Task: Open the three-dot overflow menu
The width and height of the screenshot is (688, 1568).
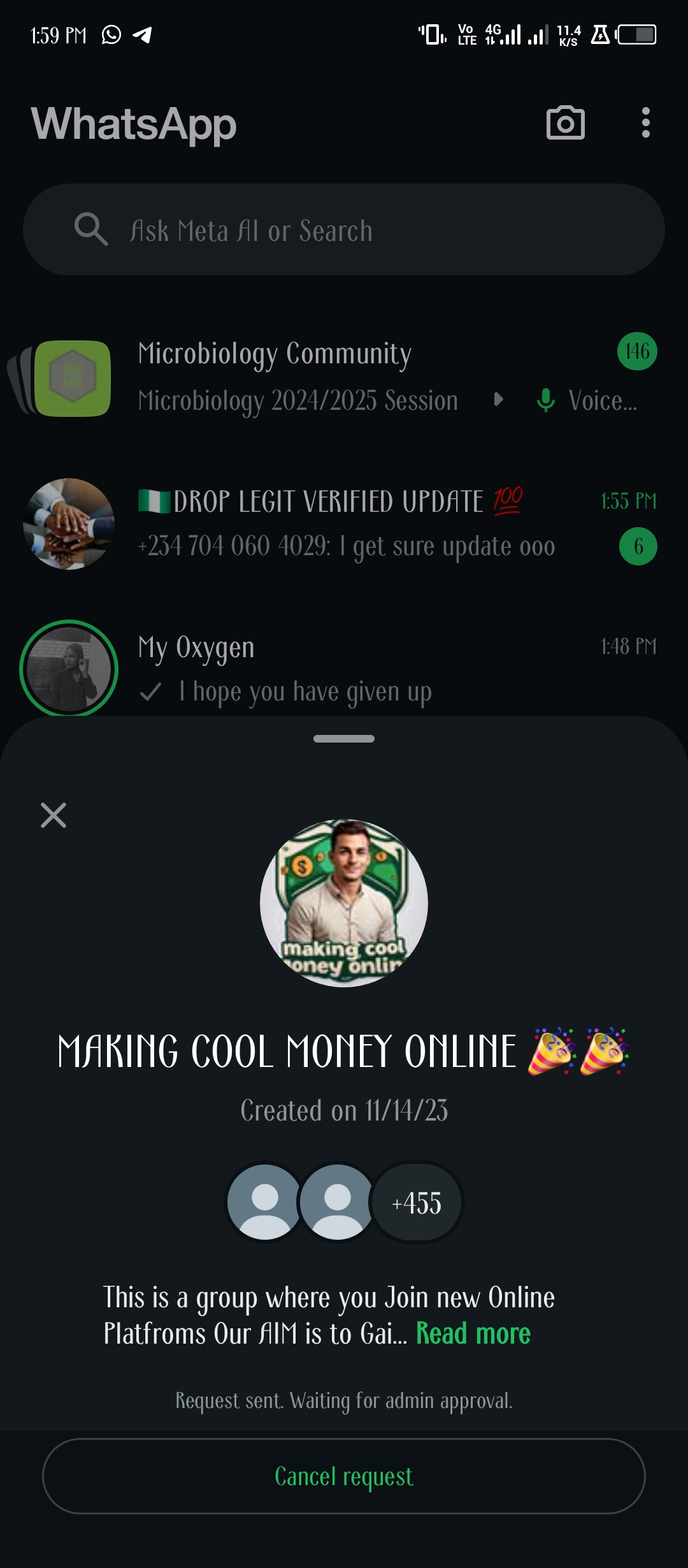Action: click(x=645, y=122)
